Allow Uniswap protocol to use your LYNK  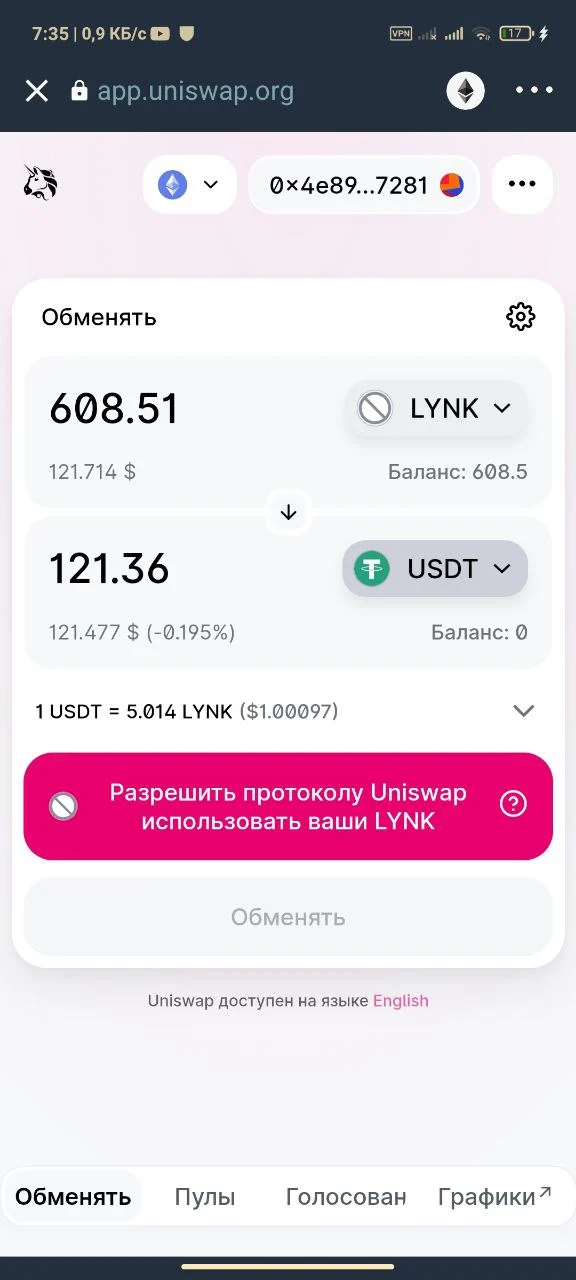coord(288,806)
